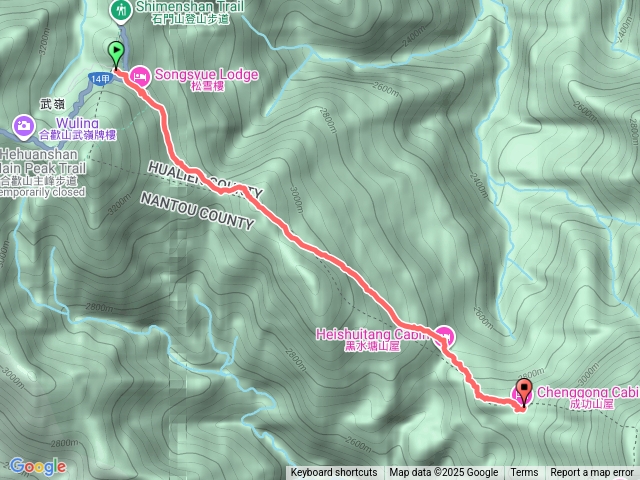Open the Heishuitang Cabin lodging marker
The image size is (640, 480).
(x=444, y=335)
